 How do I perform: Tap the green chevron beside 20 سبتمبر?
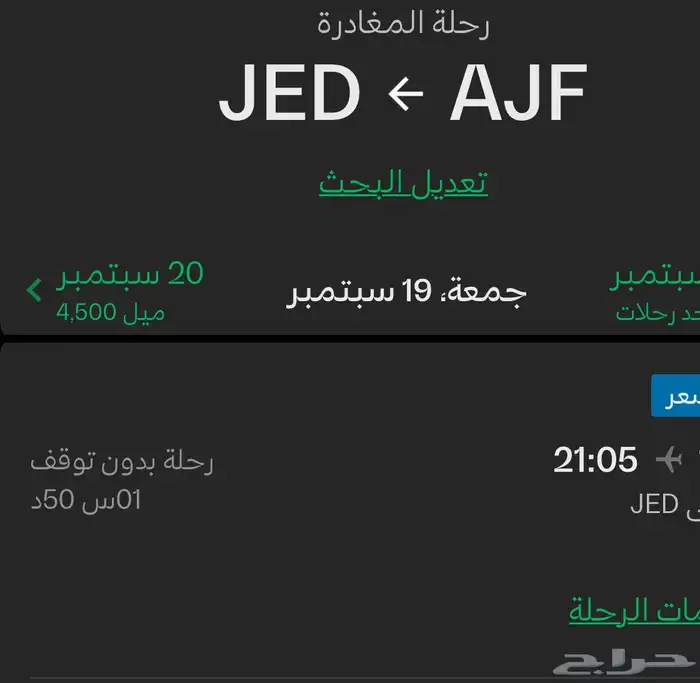(33, 291)
